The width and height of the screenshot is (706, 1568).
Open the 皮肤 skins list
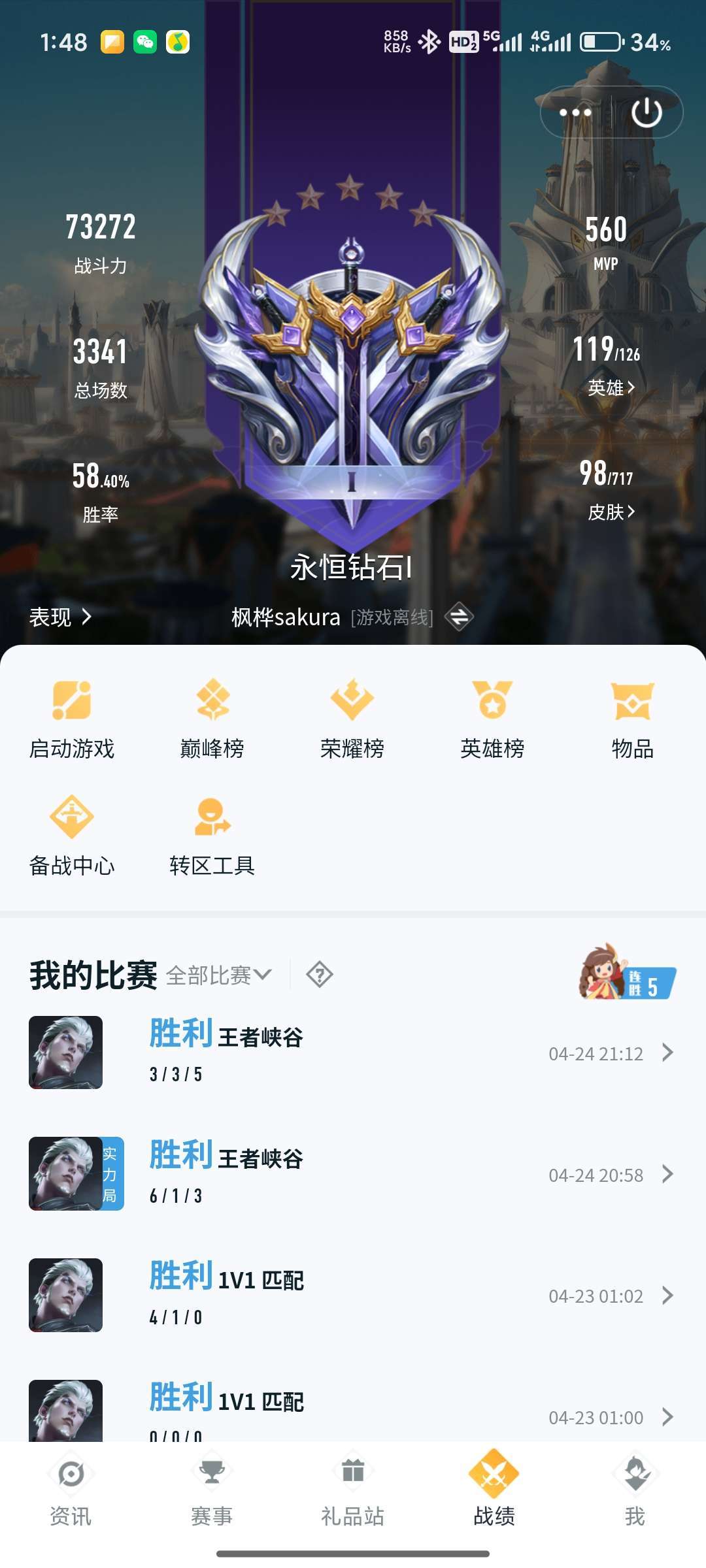pyautogui.click(x=611, y=512)
